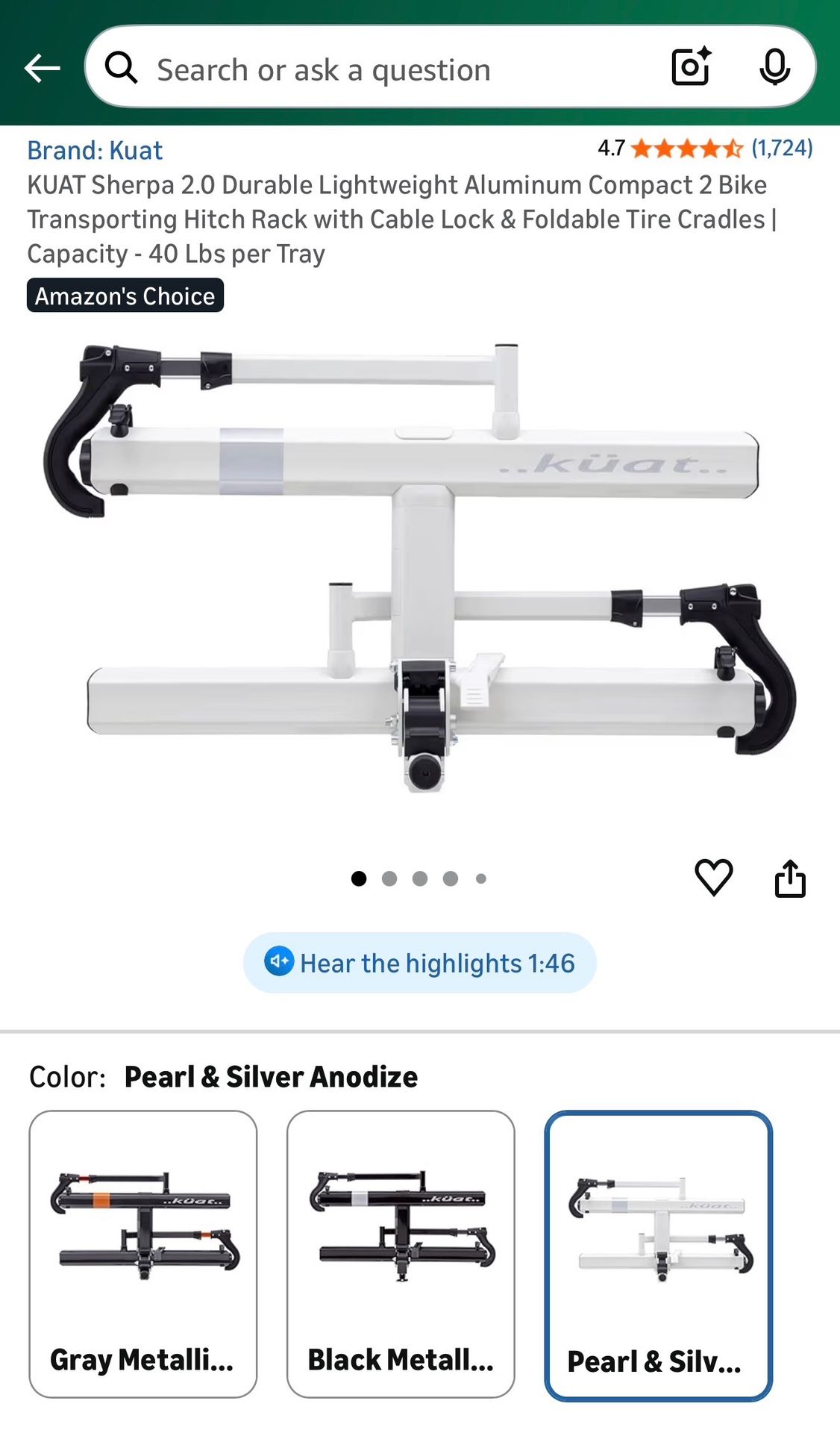Add item to wish list with heart
This screenshot has height=1433, width=840.
(x=713, y=877)
